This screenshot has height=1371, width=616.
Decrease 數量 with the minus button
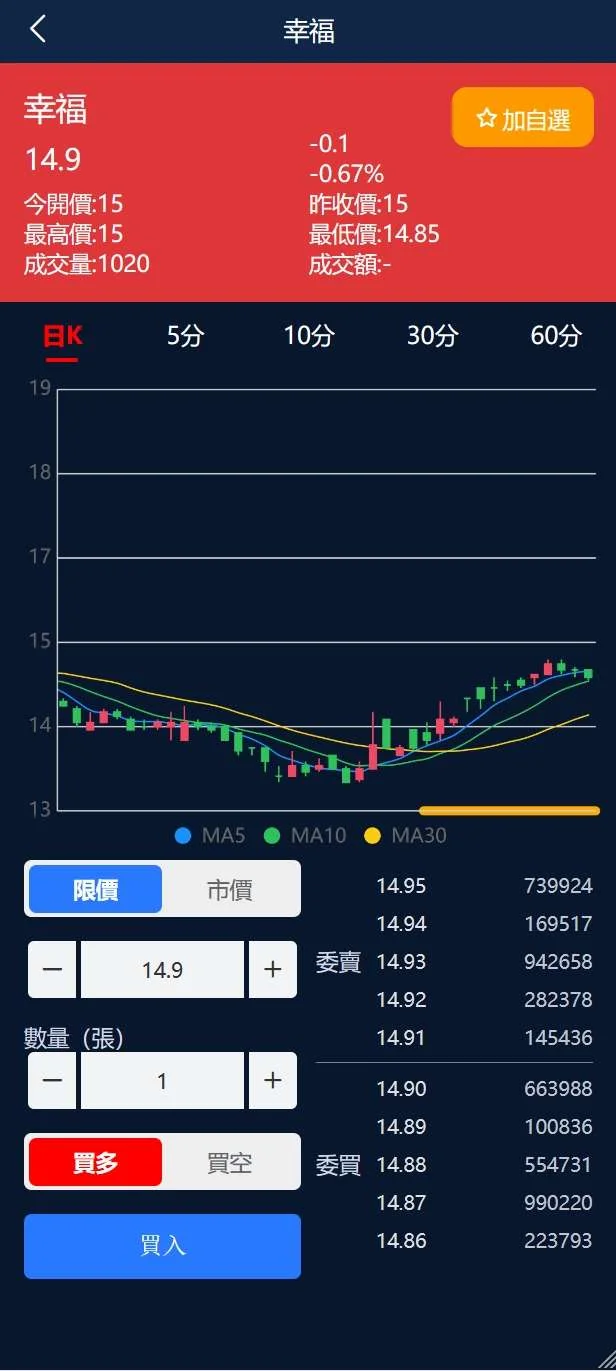pos(53,1081)
